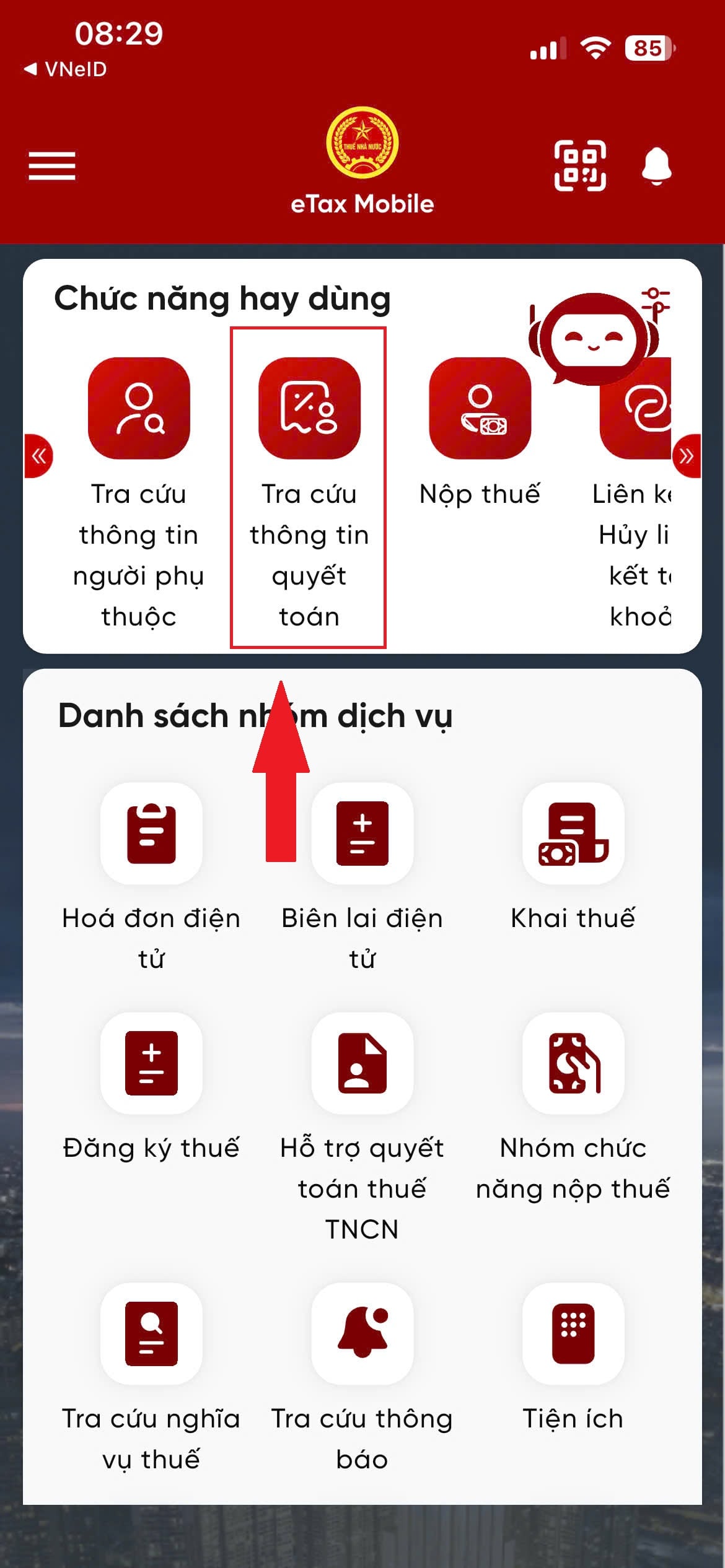725x1568 pixels.
Task: Open Nhóm chức năng nộp thuế
Action: [x=573, y=1063]
